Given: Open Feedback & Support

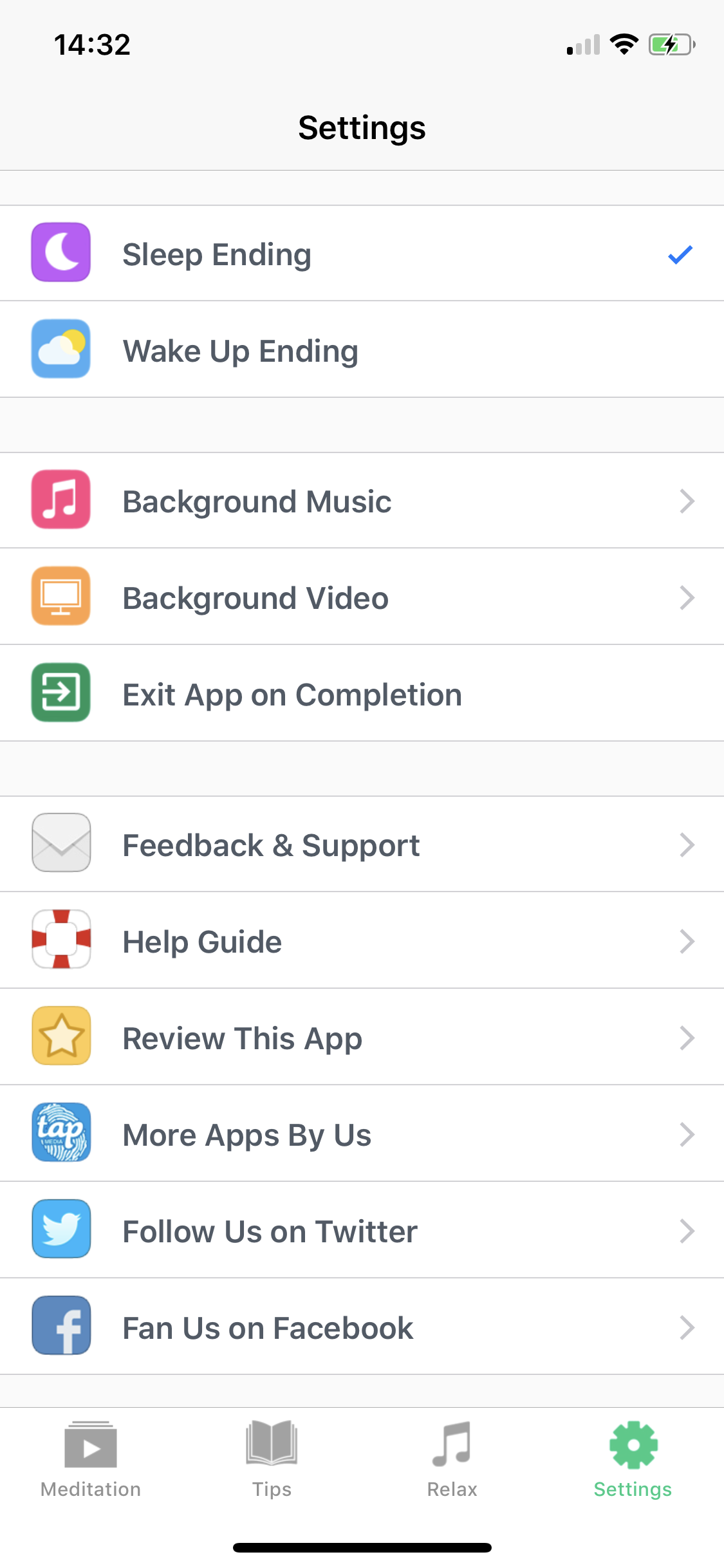Looking at the screenshot, I should (362, 845).
